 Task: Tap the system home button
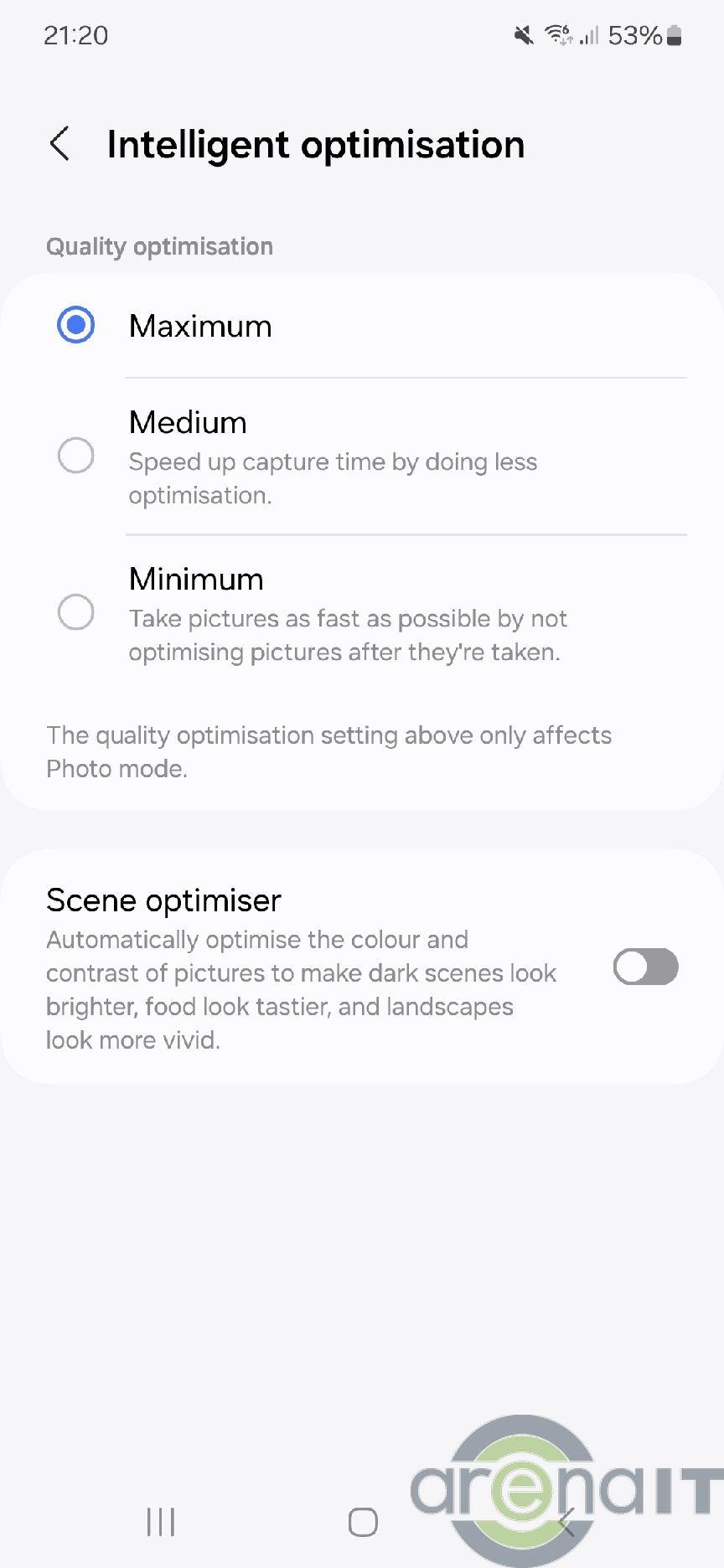click(362, 1521)
